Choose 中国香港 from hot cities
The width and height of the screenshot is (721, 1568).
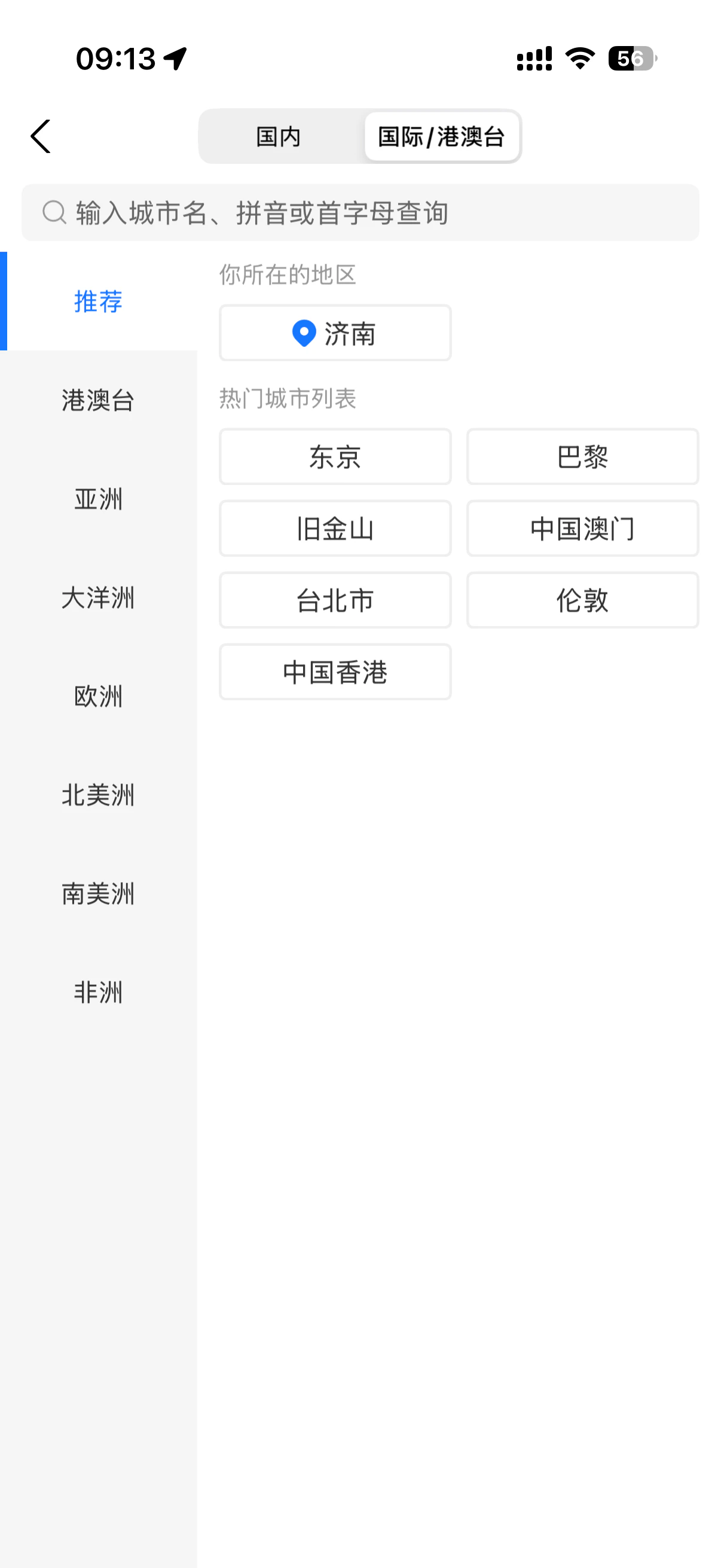[x=335, y=672]
